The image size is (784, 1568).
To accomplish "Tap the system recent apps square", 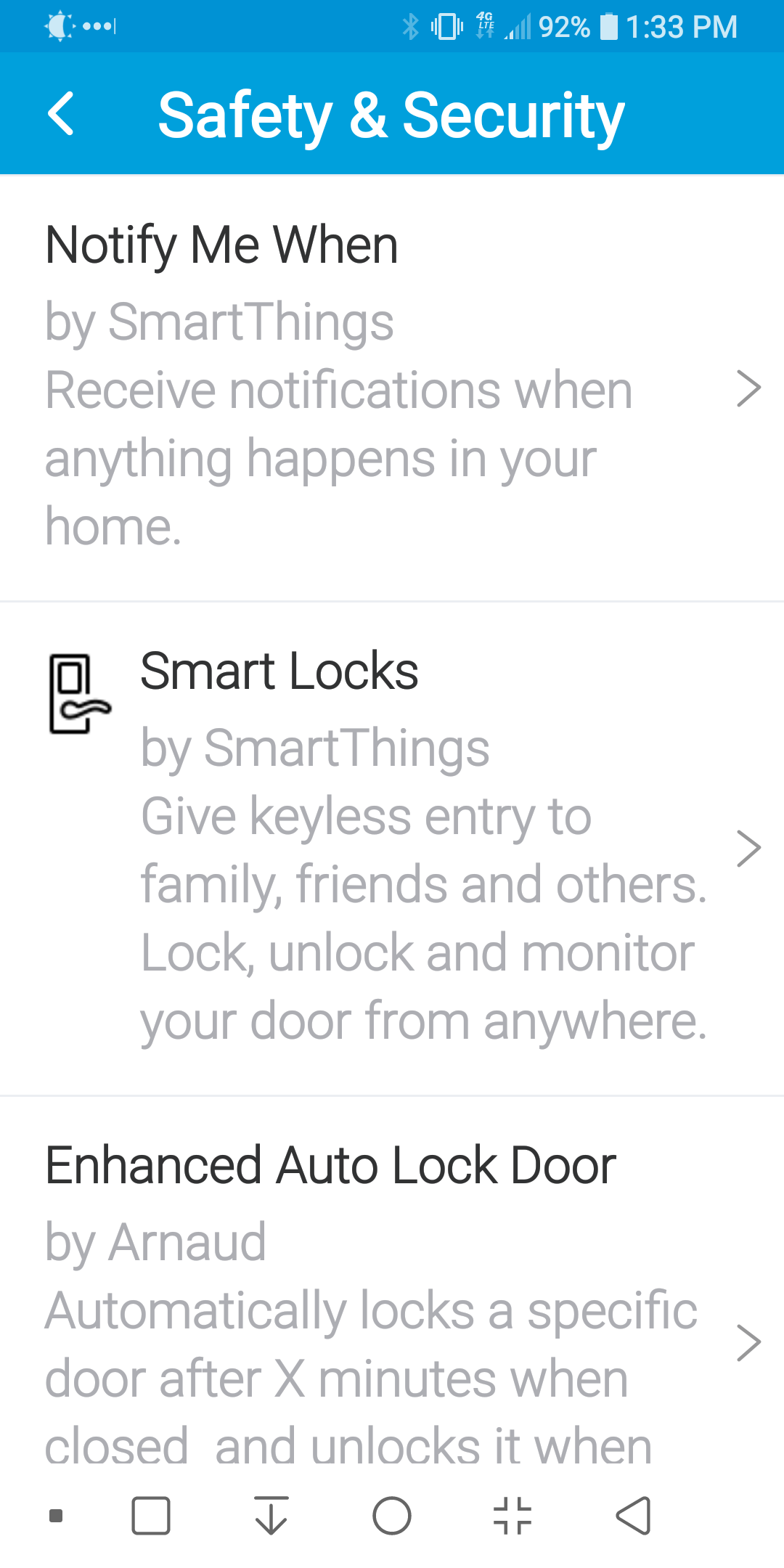I will 151,1516.
